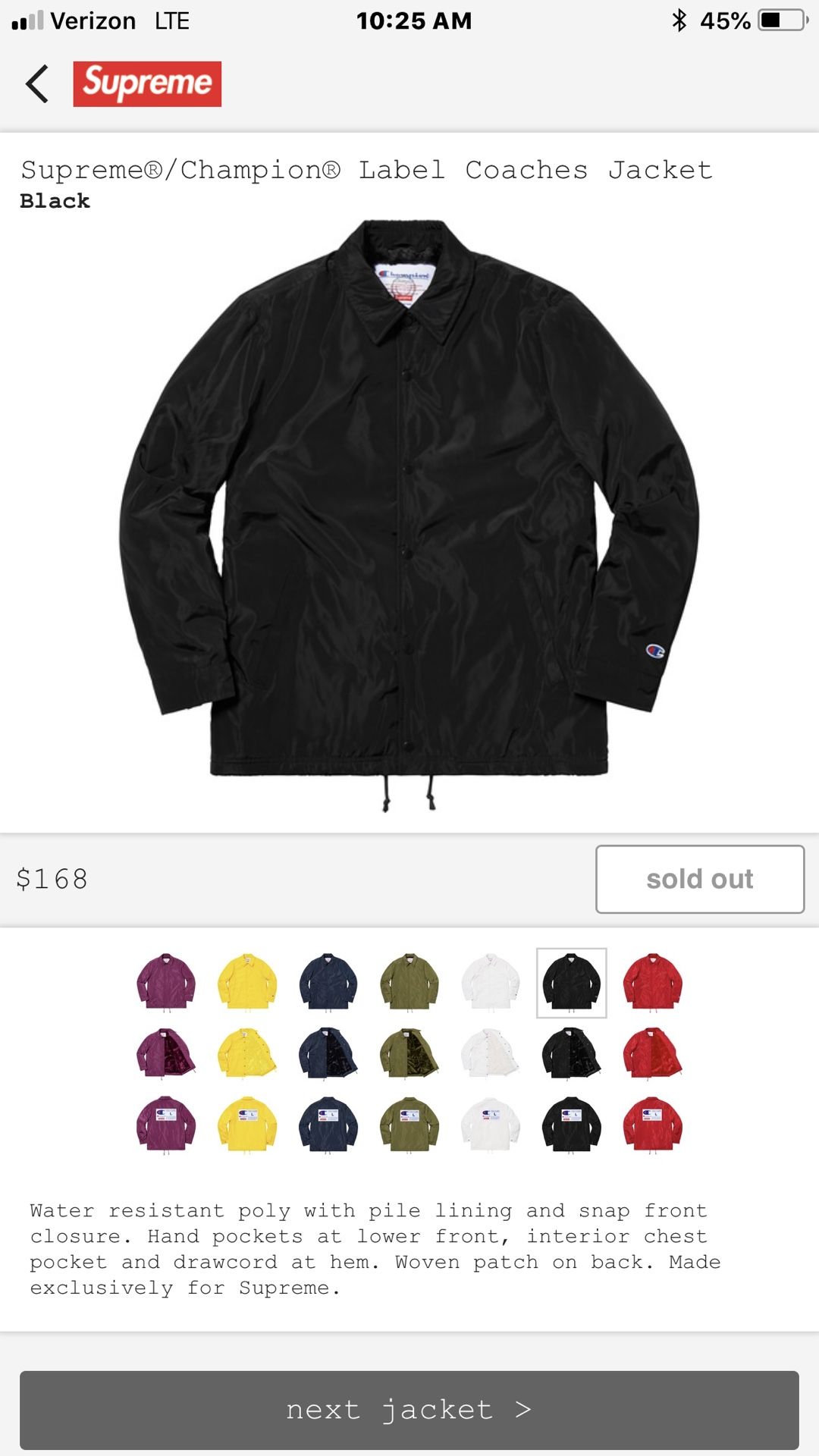
Task: View the red jacket open lining thumbnail
Action: pyautogui.click(x=653, y=1053)
